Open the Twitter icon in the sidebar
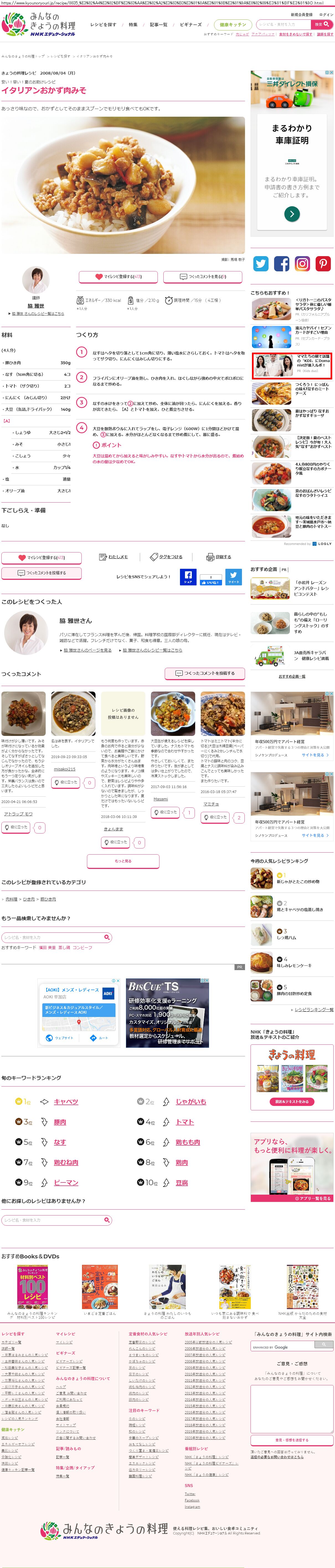 [x=261, y=264]
